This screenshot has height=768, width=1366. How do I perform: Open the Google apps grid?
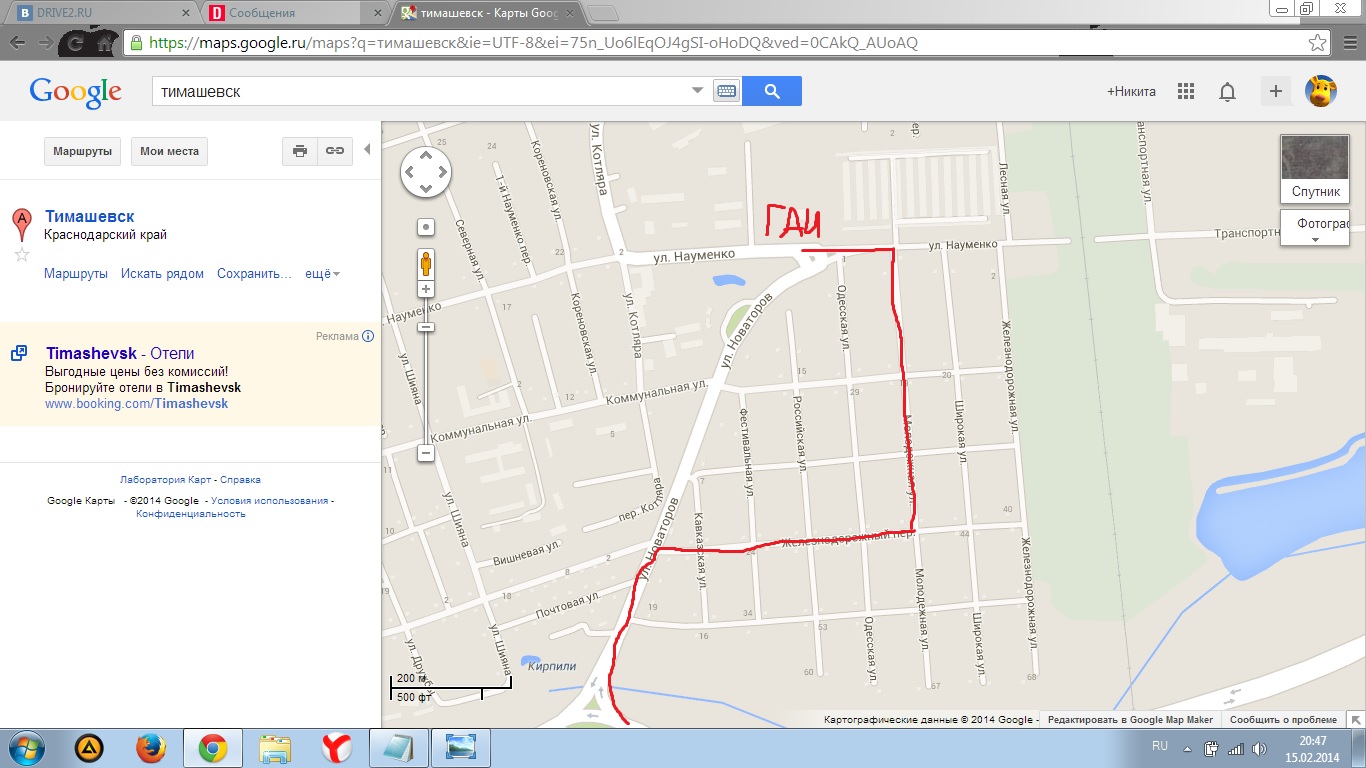1186,91
